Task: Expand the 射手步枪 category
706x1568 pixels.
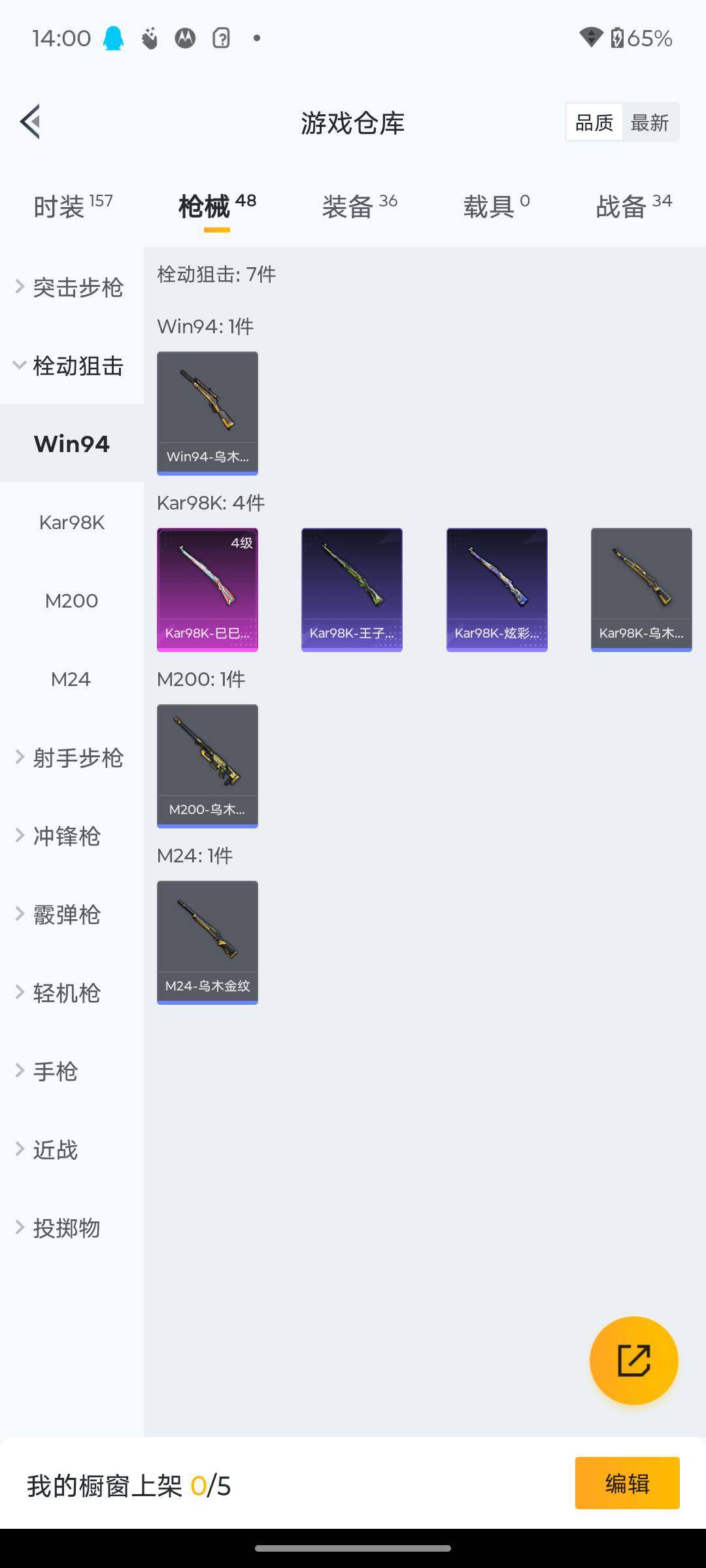Action: tap(72, 758)
